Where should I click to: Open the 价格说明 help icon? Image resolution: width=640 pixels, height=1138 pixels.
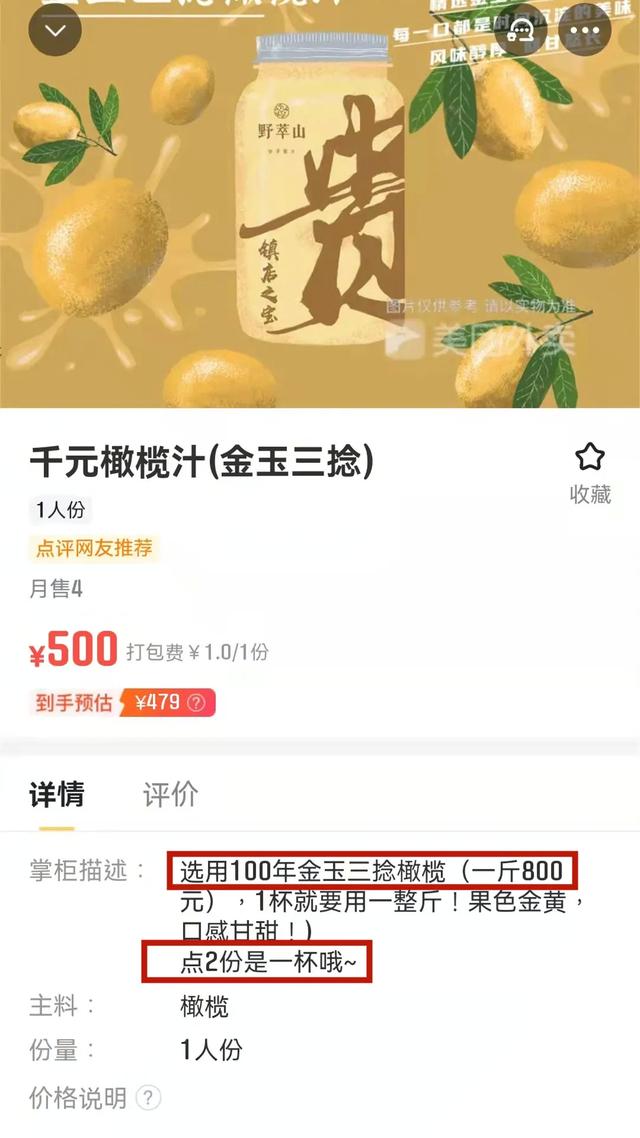(x=148, y=1099)
